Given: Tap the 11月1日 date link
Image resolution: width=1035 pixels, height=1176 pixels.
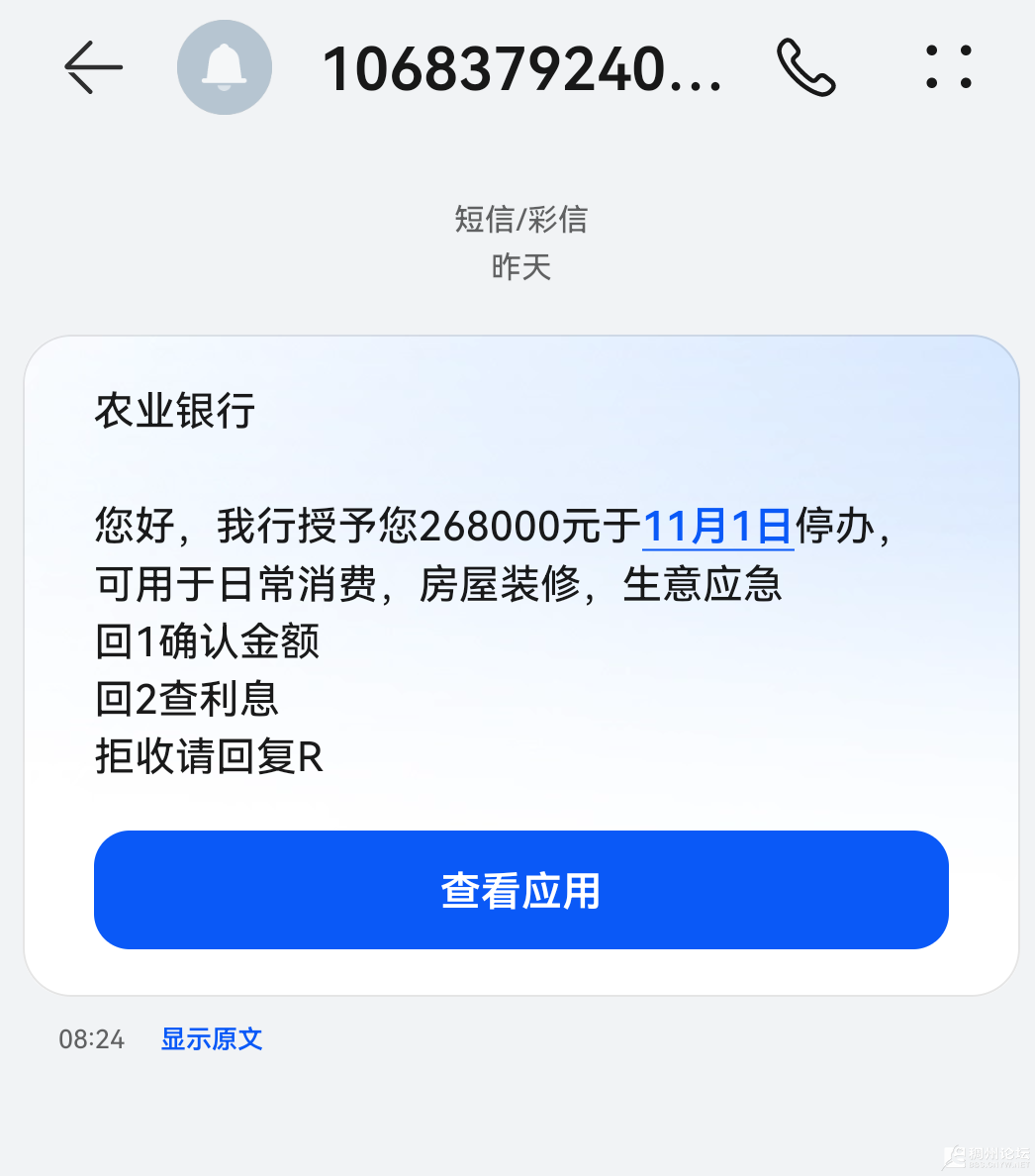Looking at the screenshot, I should point(717,526).
